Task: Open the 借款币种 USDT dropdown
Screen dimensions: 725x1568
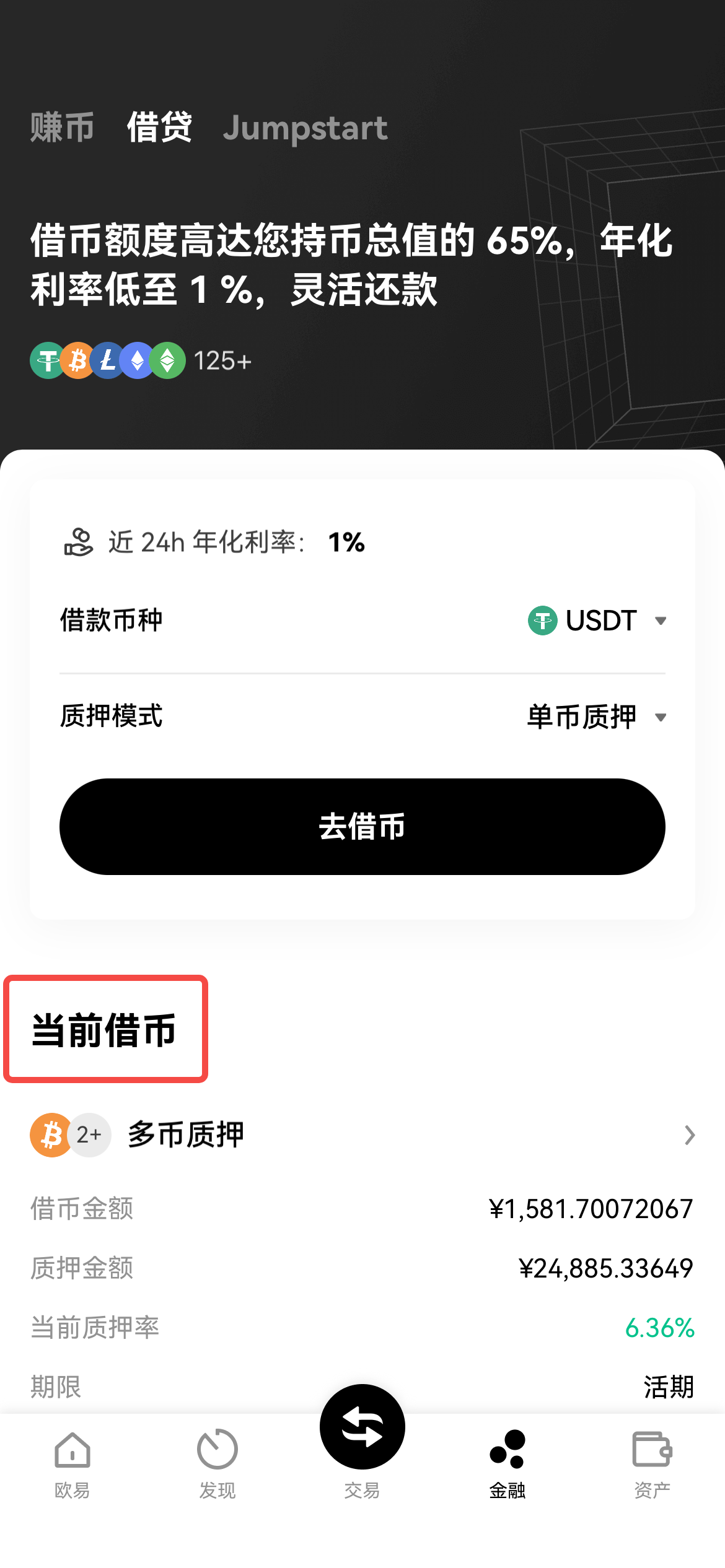Action: [x=597, y=621]
